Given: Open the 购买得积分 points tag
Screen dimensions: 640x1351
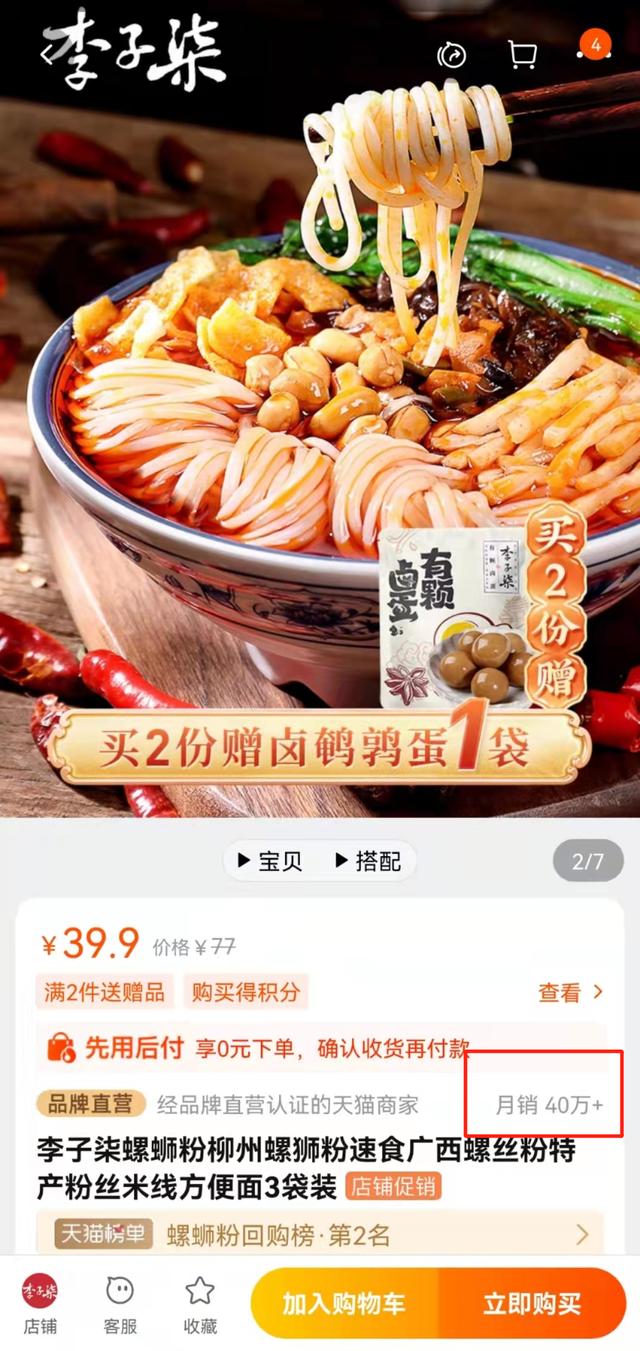Looking at the screenshot, I should pyautogui.click(x=246, y=992).
